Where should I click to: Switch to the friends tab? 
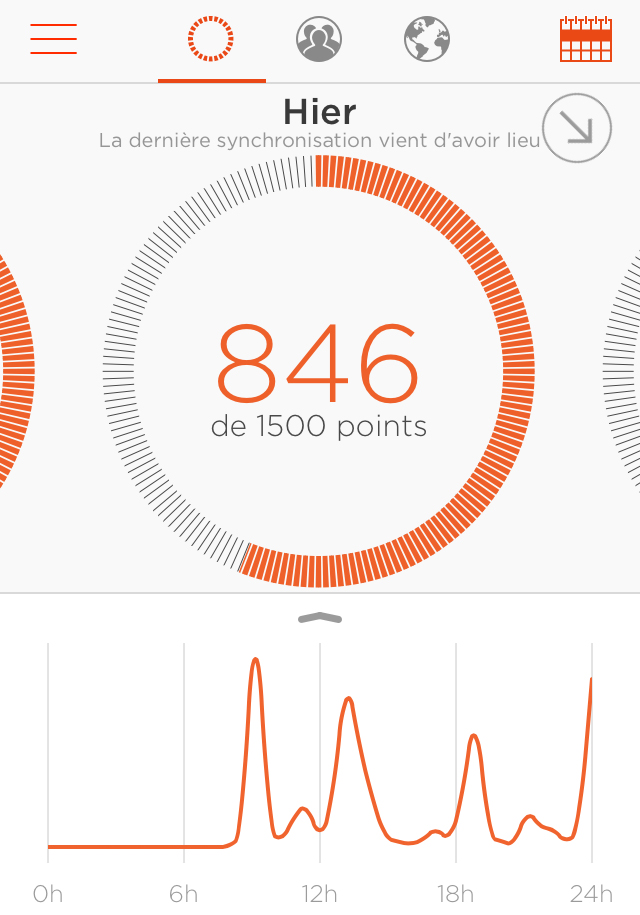click(319, 40)
